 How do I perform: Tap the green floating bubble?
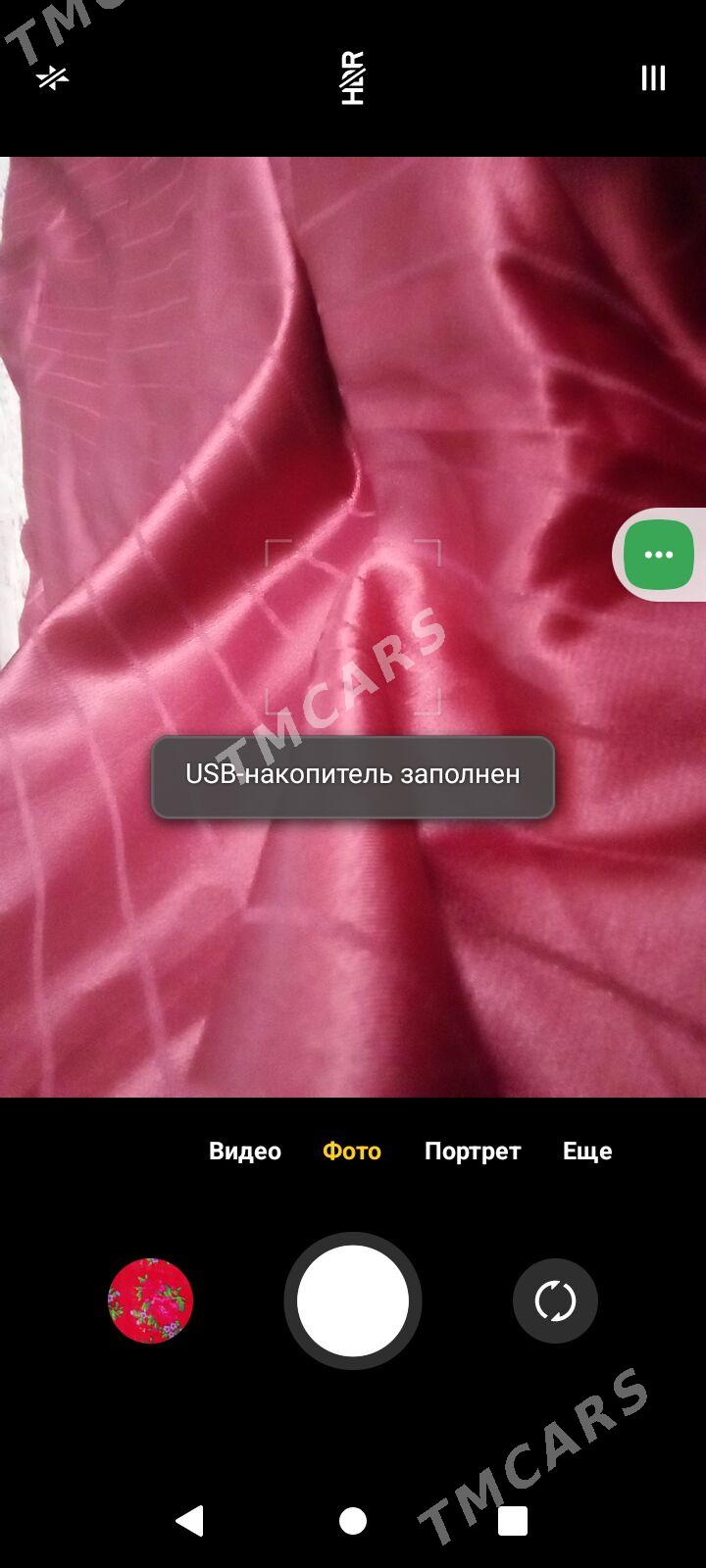point(659,555)
